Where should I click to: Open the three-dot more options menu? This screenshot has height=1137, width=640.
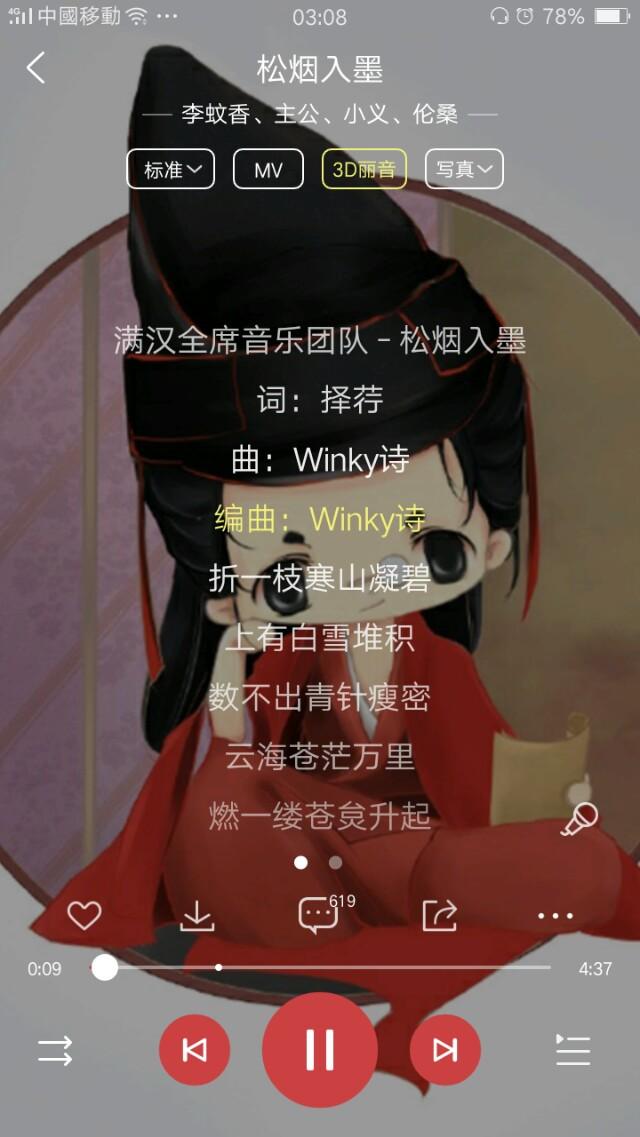(556, 916)
